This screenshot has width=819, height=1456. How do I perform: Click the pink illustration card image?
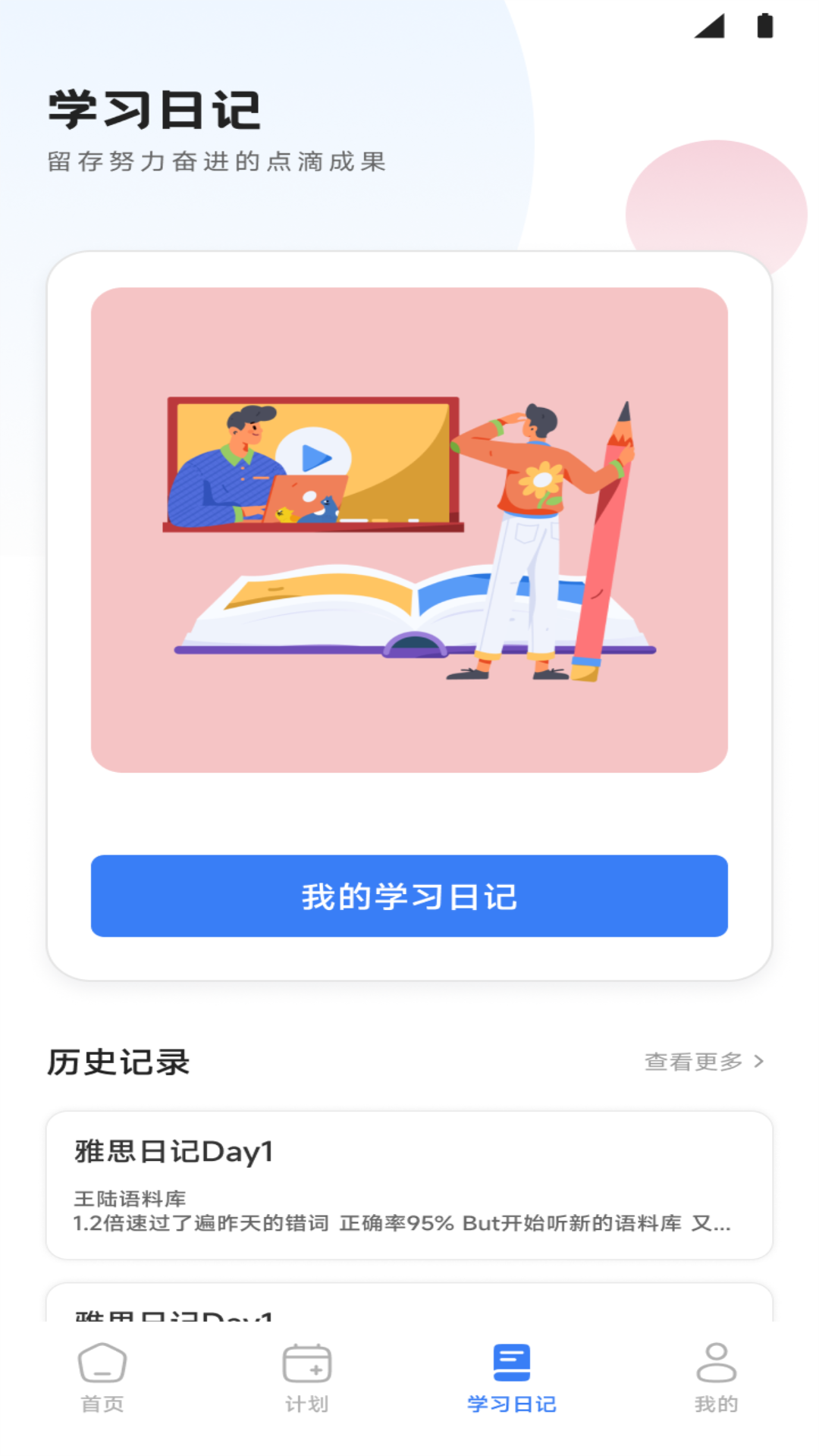pos(409,529)
